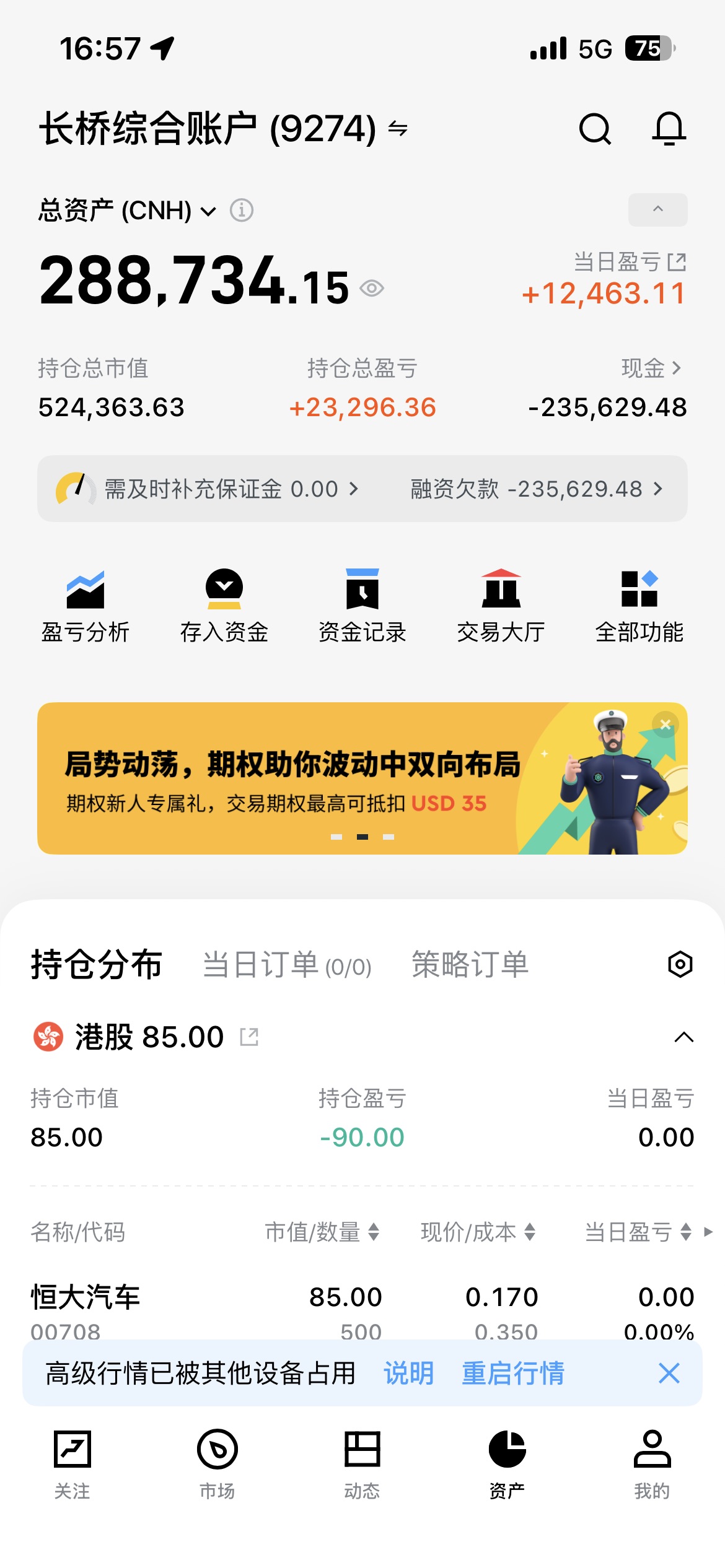
Task: Open 现金 cash details
Action: 652,368
